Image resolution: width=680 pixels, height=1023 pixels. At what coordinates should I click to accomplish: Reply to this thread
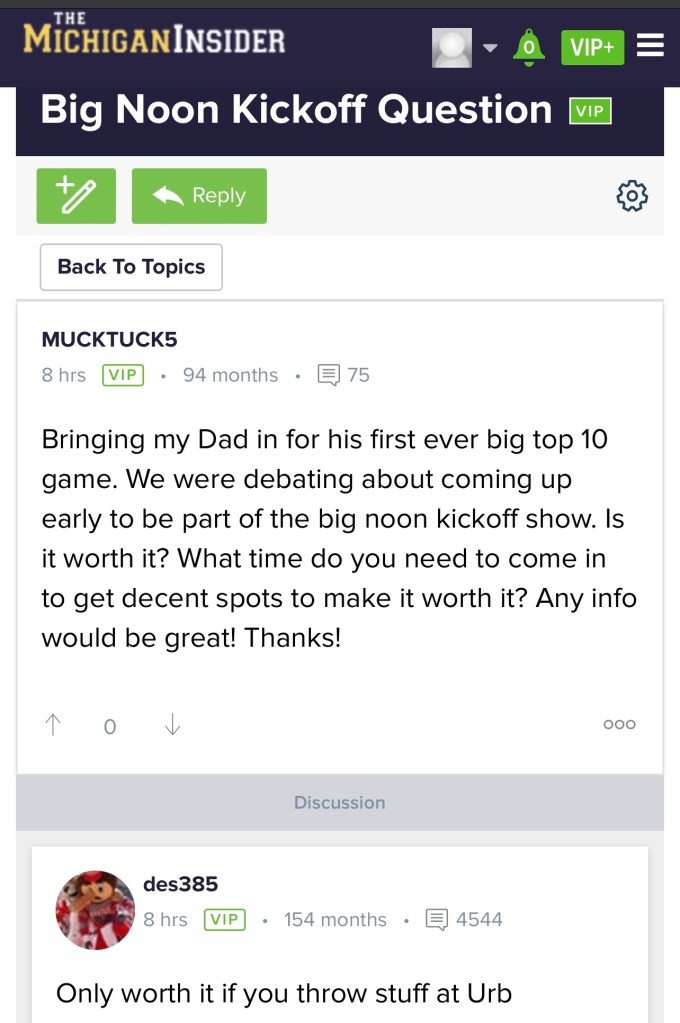[x=199, y=195]
